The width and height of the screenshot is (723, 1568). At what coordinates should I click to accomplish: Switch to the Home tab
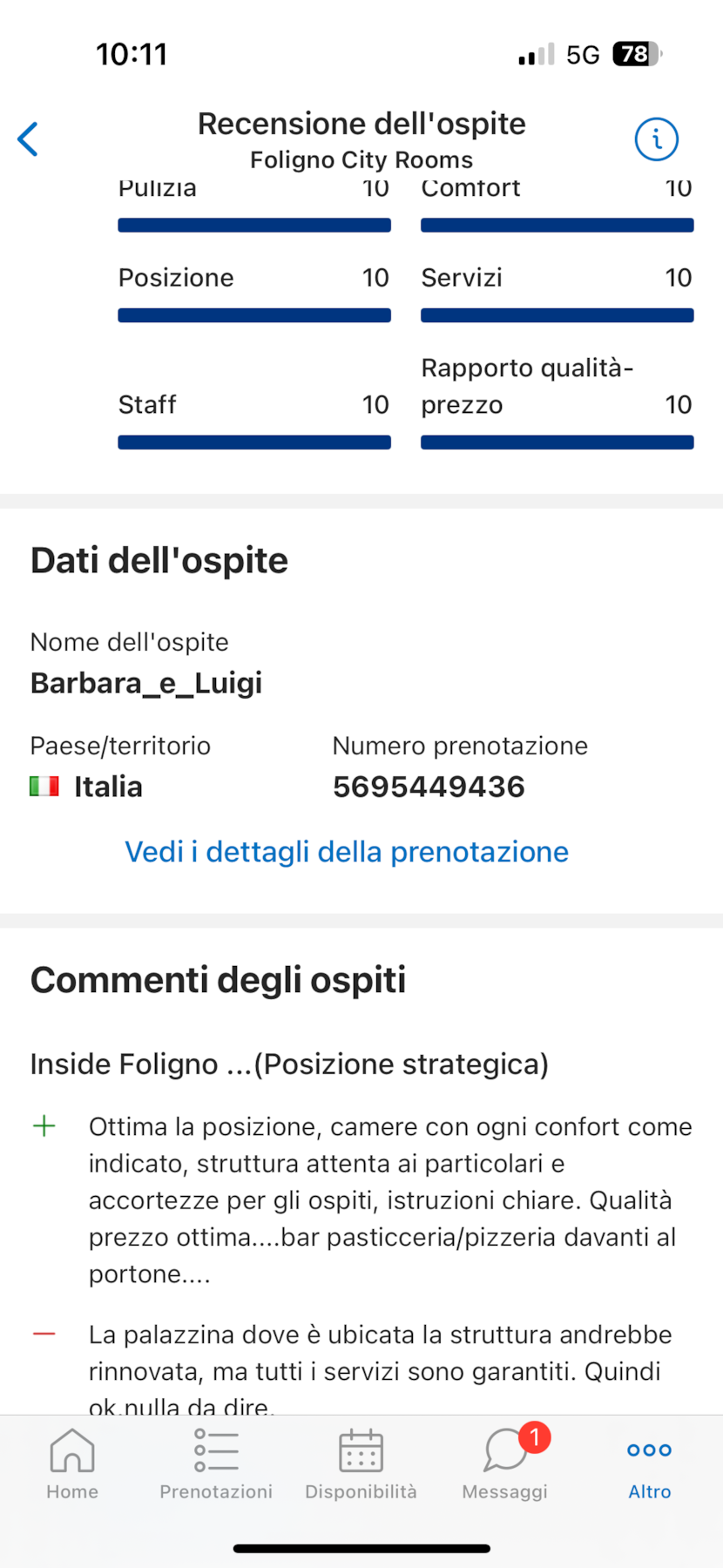tap(72, 1465)
